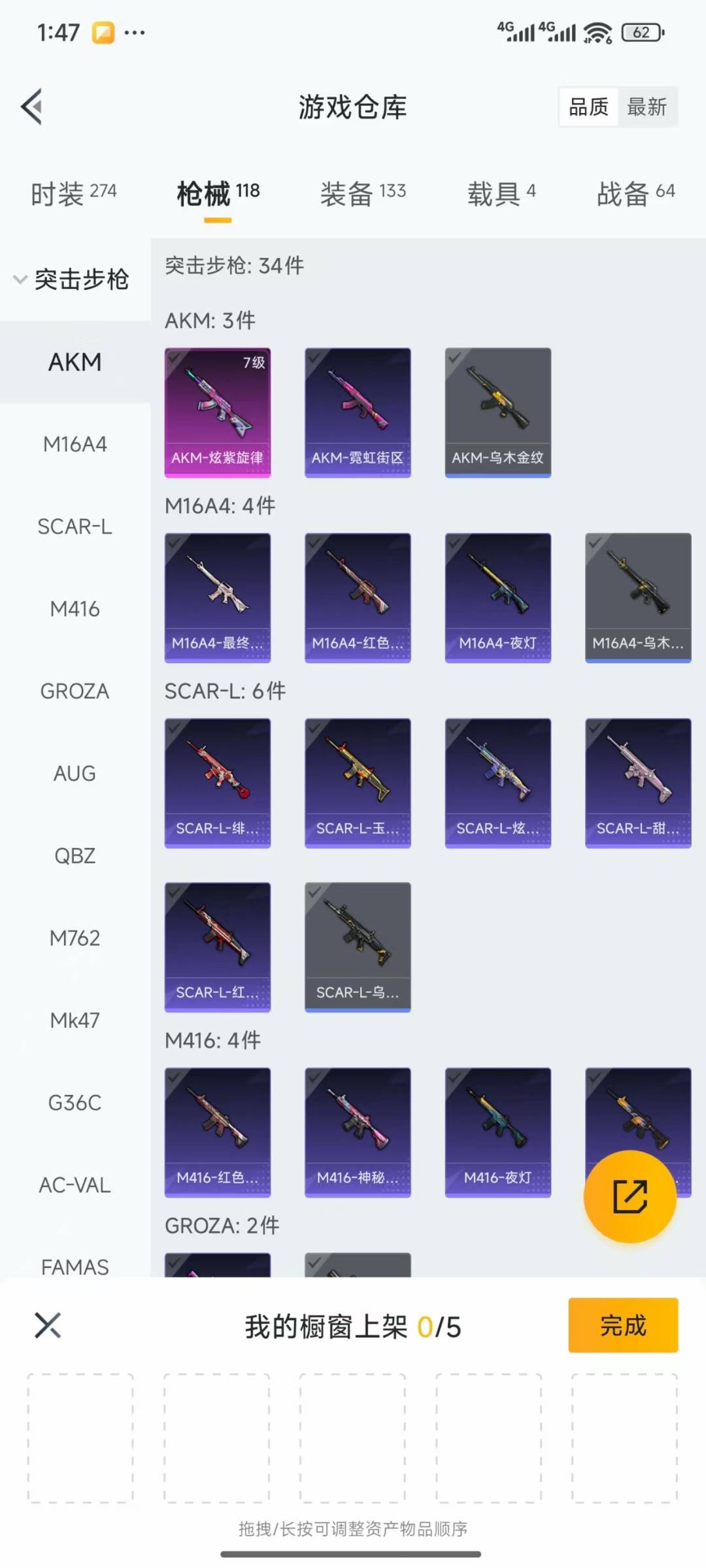Open the AUG weapon list
706x1568 pixels.
click(x=75, y=774)
